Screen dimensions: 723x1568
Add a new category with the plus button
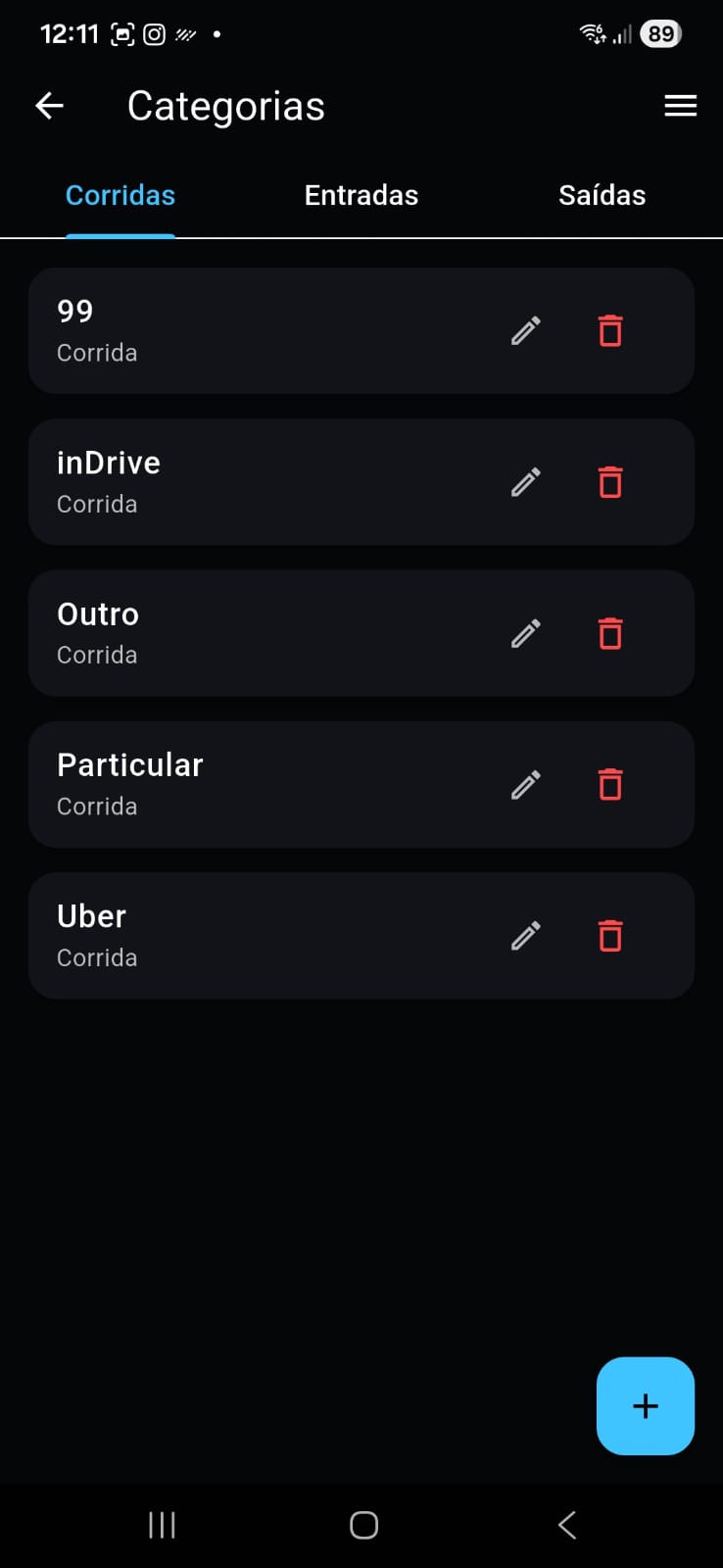645,1406
